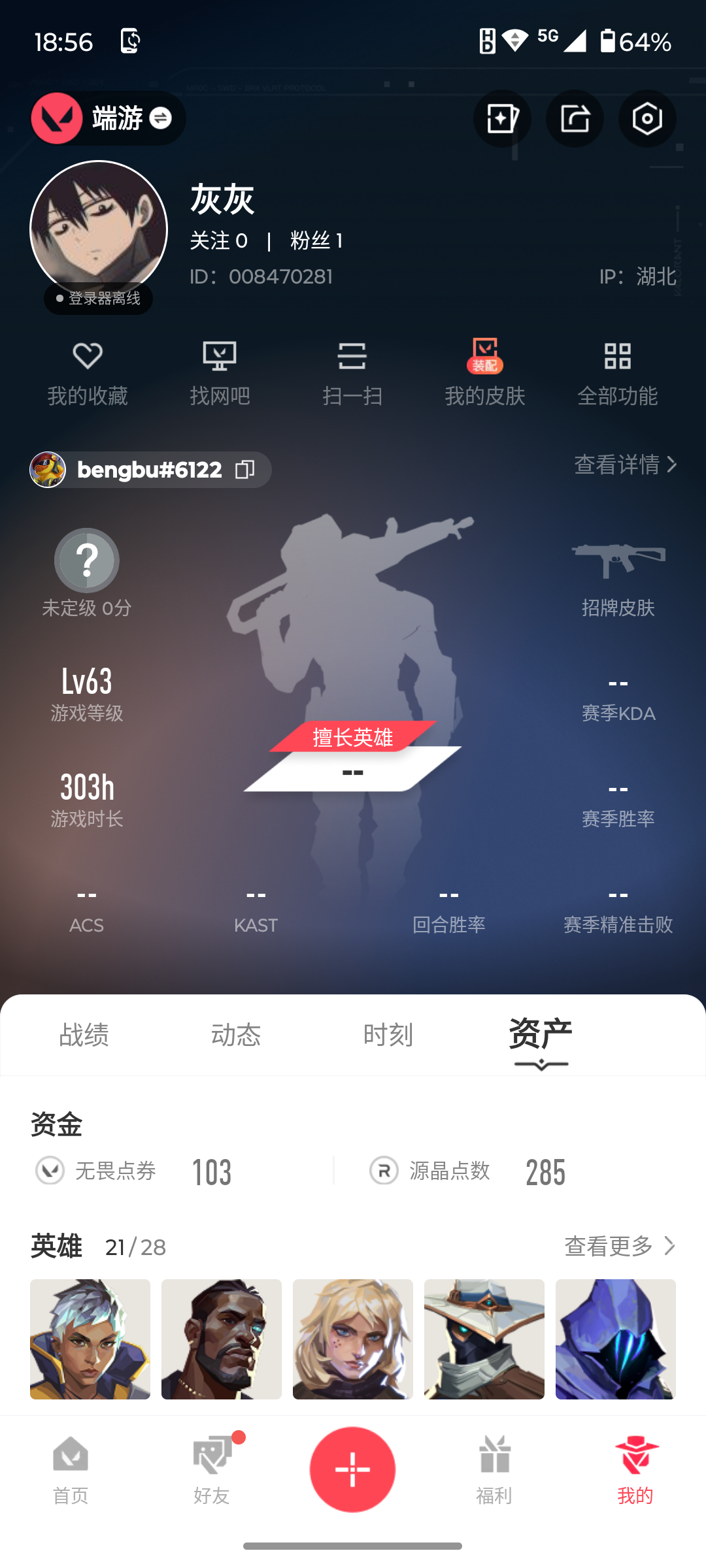The height and width of the screenshot is (1568, 706).
Task: Switch to 时刻 tab
Action: tap(388, 1035)
